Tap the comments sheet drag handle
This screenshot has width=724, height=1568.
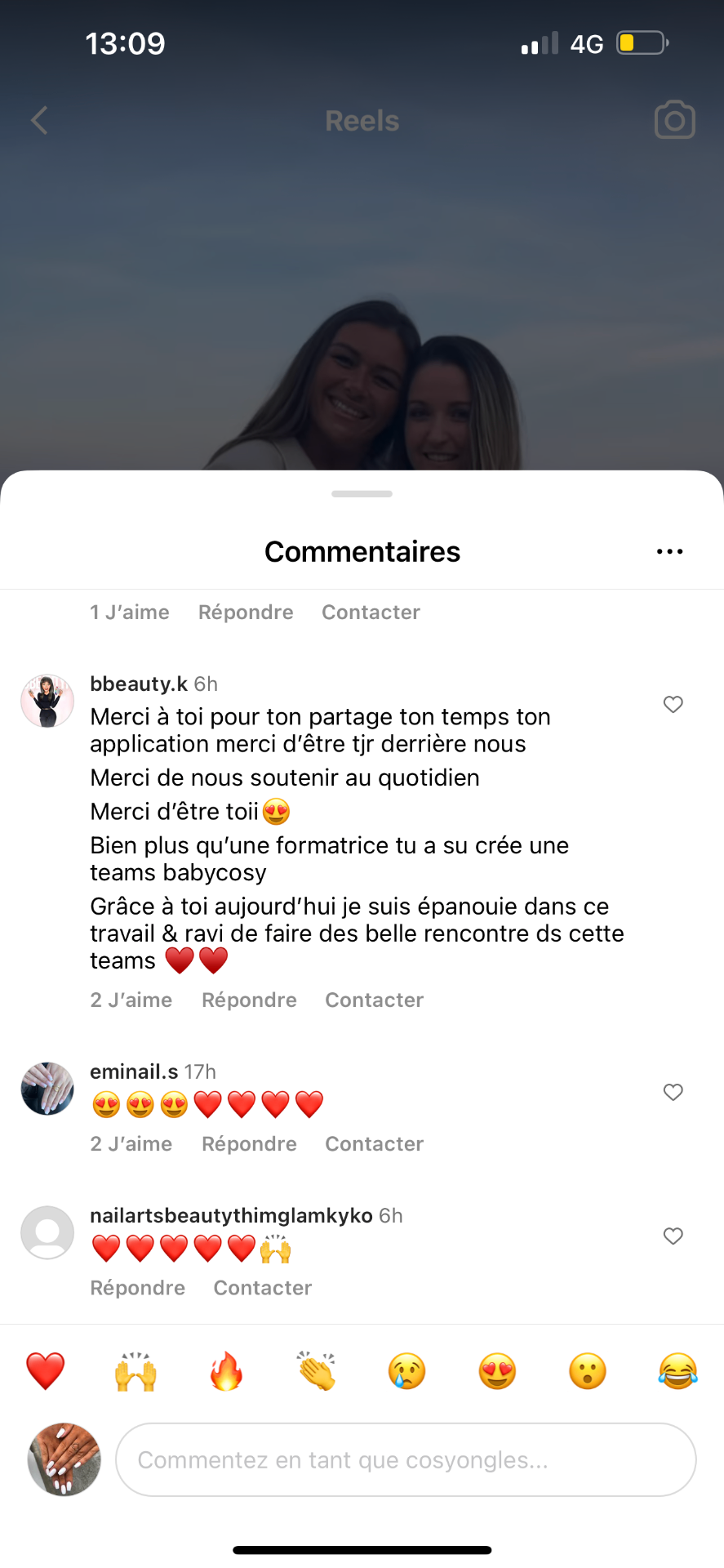point(362,493)
